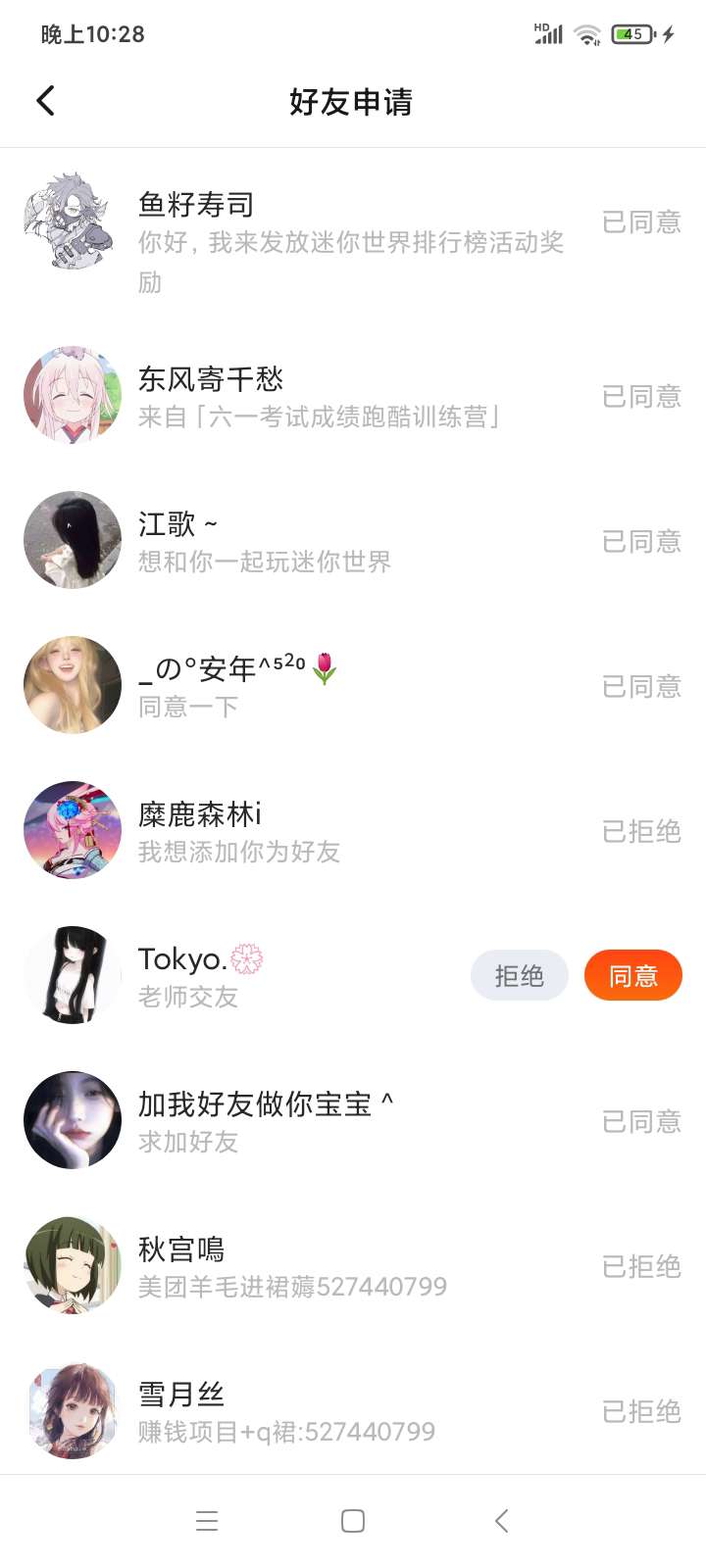Go to the home screen
706x1568 pixels.
click(x=353, y=1521)
